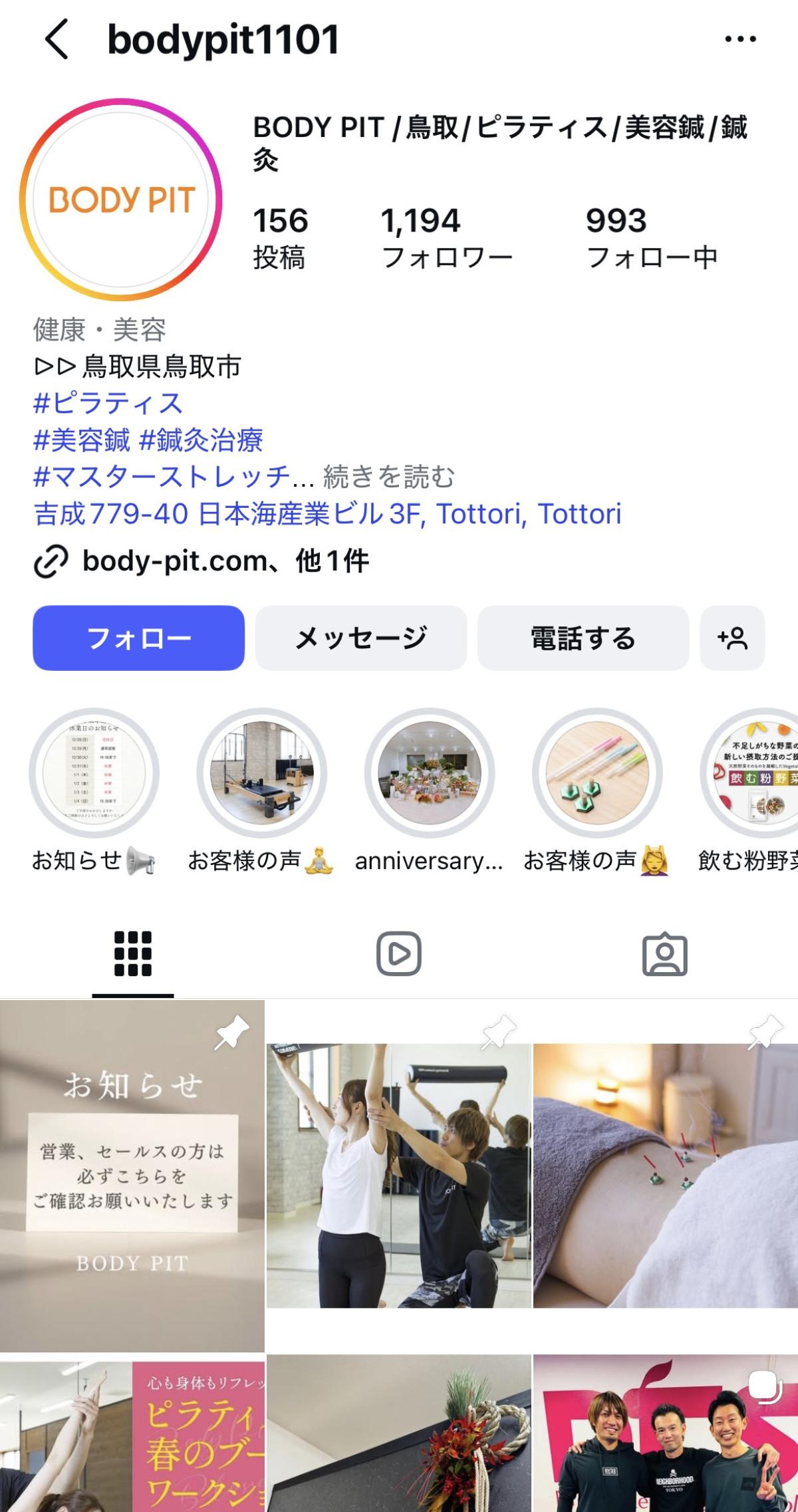Go back using the back arrow

57,39
